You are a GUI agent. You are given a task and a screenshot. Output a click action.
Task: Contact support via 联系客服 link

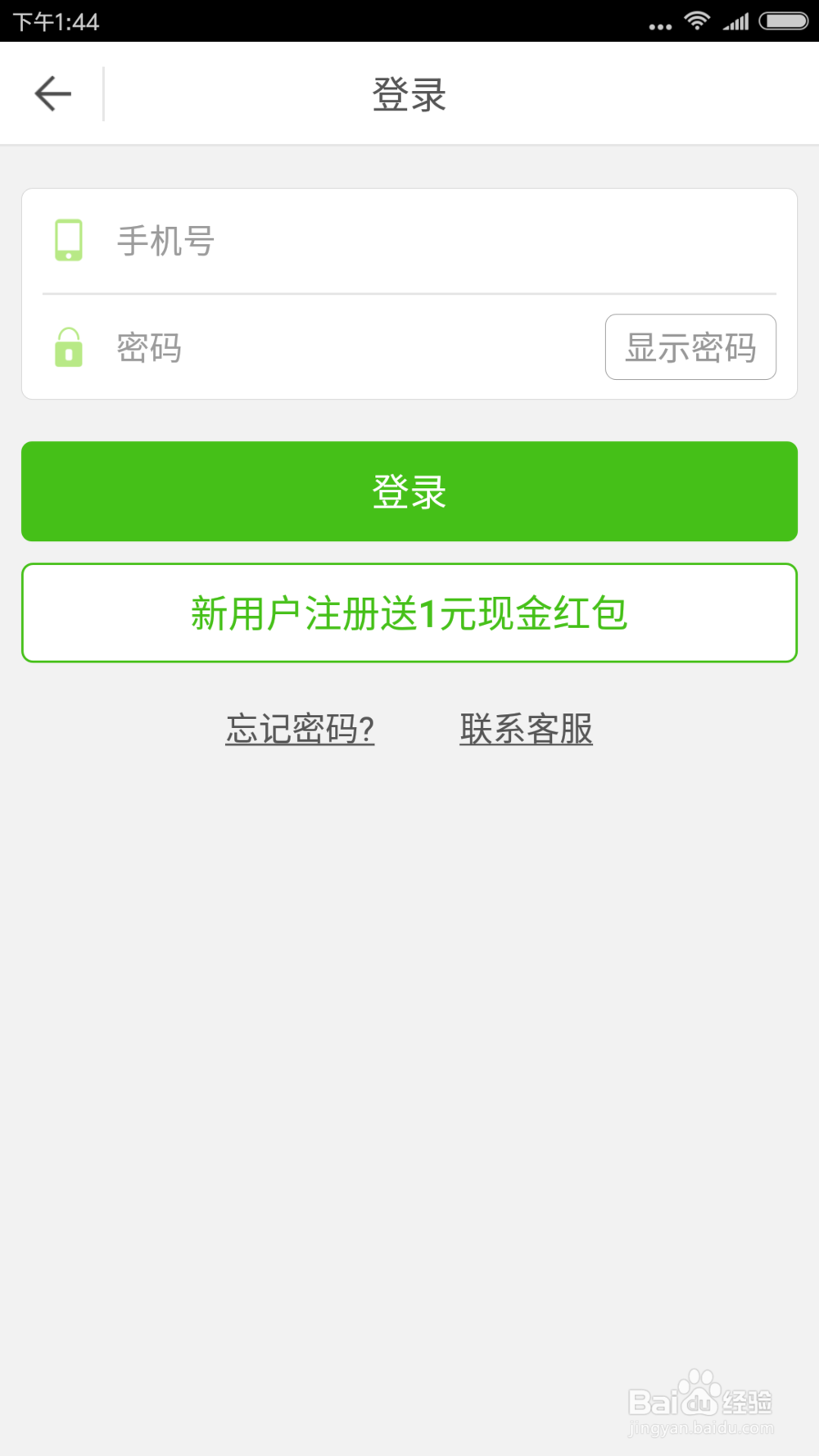pyautogui.click(x=527, y=729)
